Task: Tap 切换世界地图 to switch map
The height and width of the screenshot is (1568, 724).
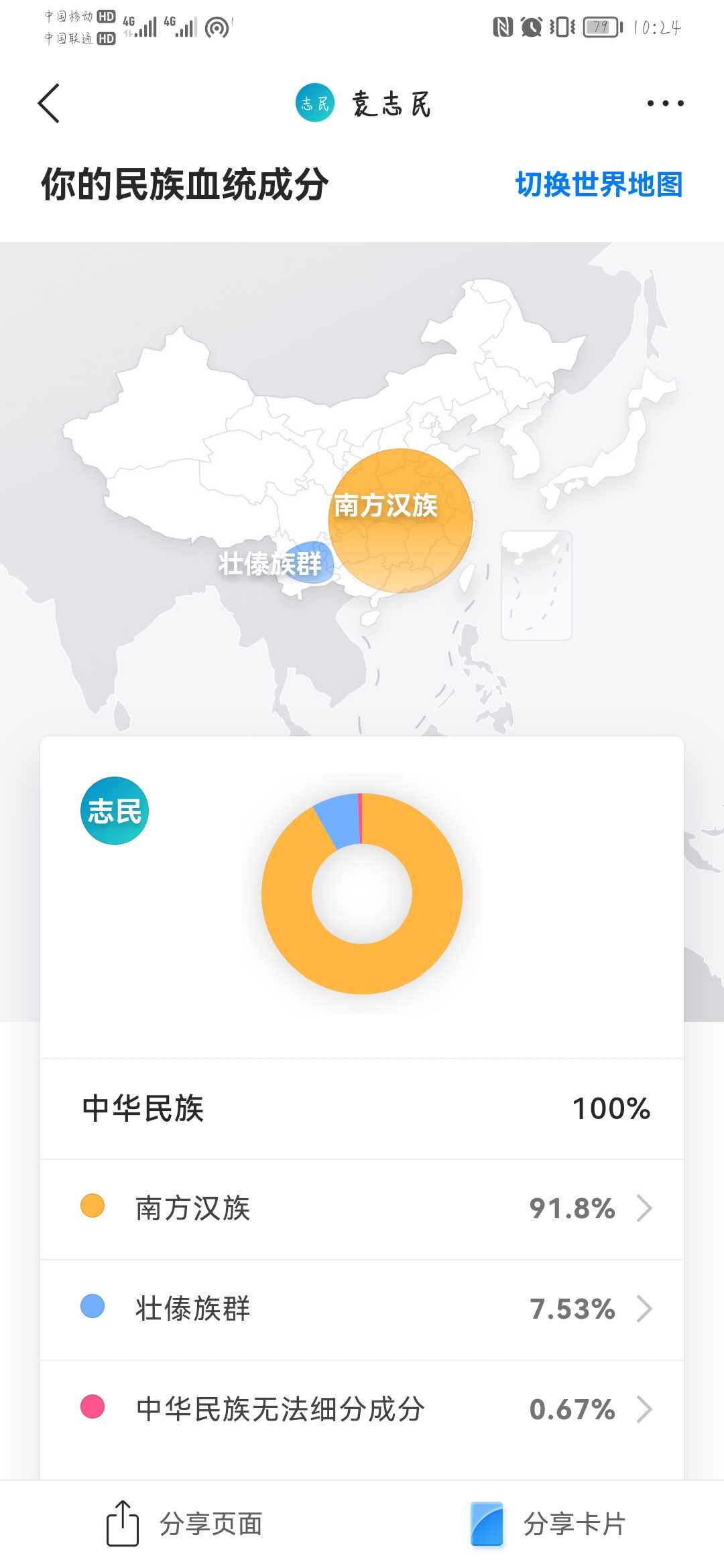Action: tap(599, 184)
